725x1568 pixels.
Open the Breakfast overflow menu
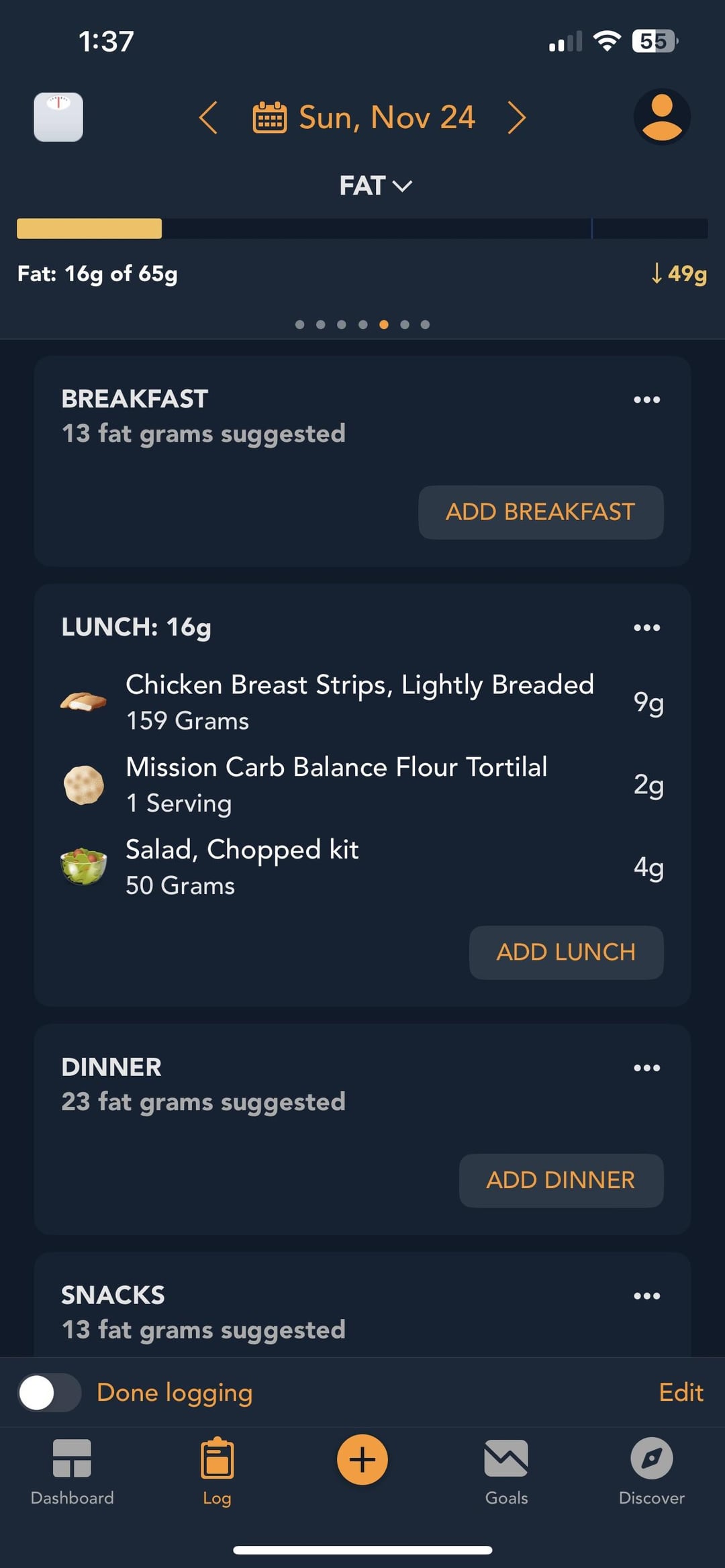(x=646, y=399)
